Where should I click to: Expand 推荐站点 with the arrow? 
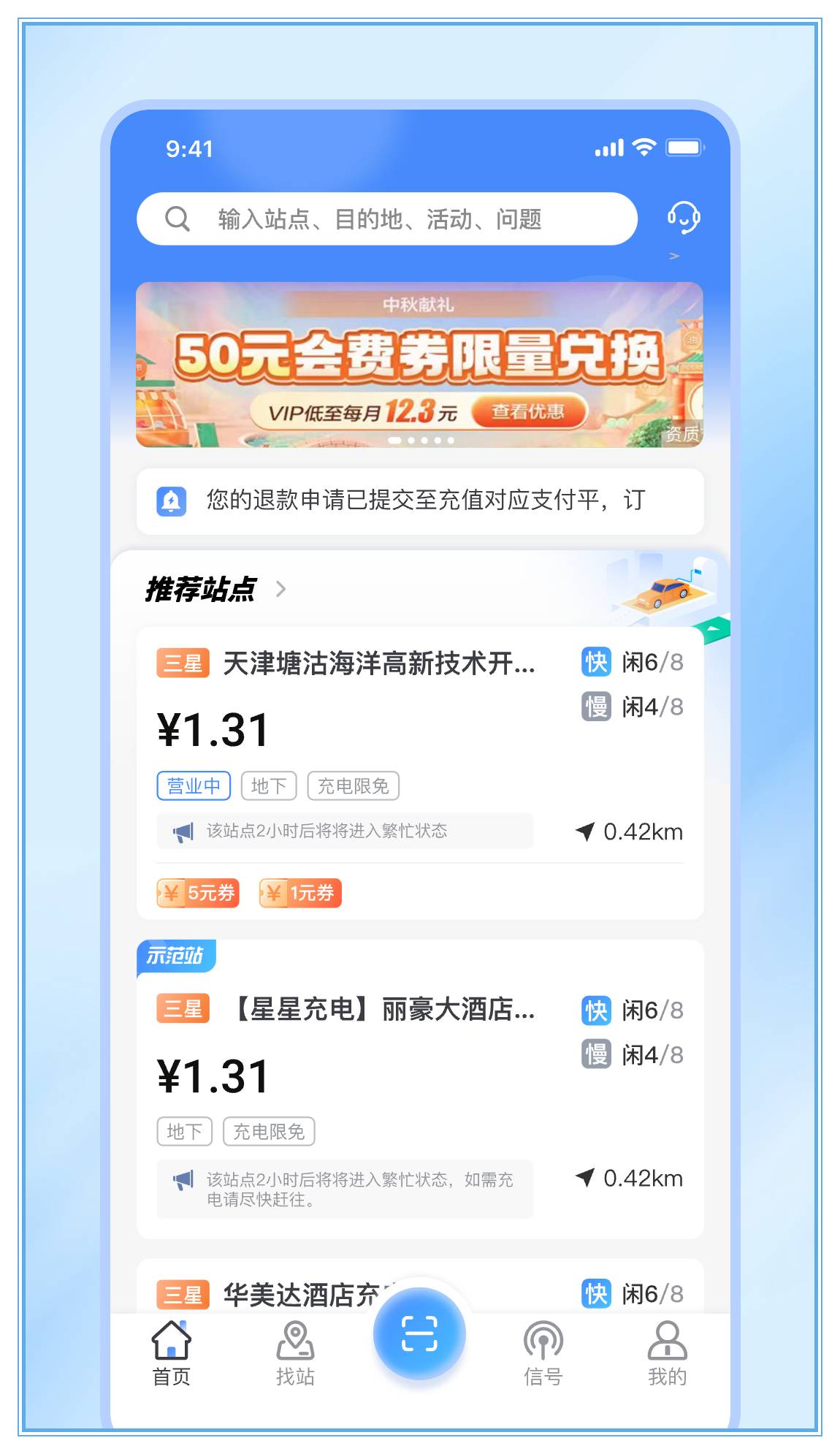click(x=281, y=588)
